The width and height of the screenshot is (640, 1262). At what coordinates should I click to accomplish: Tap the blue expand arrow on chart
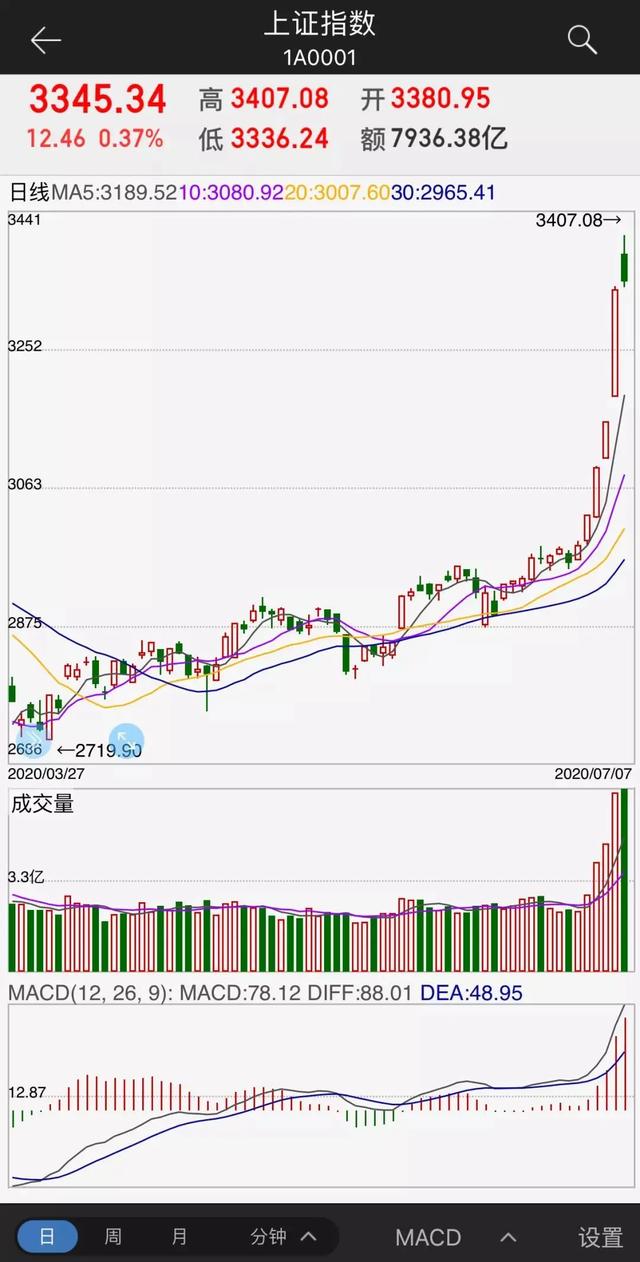pos(126,741)
